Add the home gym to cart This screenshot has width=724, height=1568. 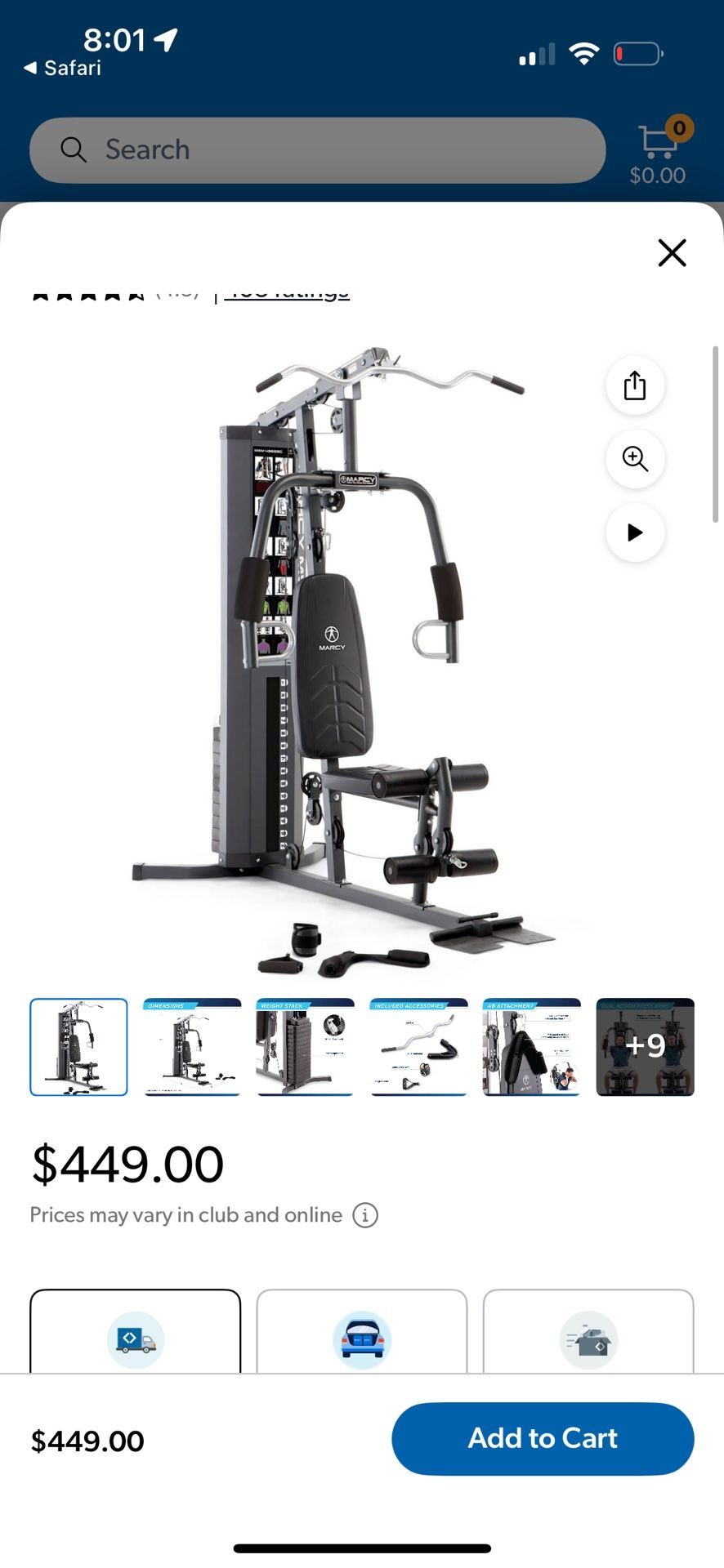[x=543, y=1438]
